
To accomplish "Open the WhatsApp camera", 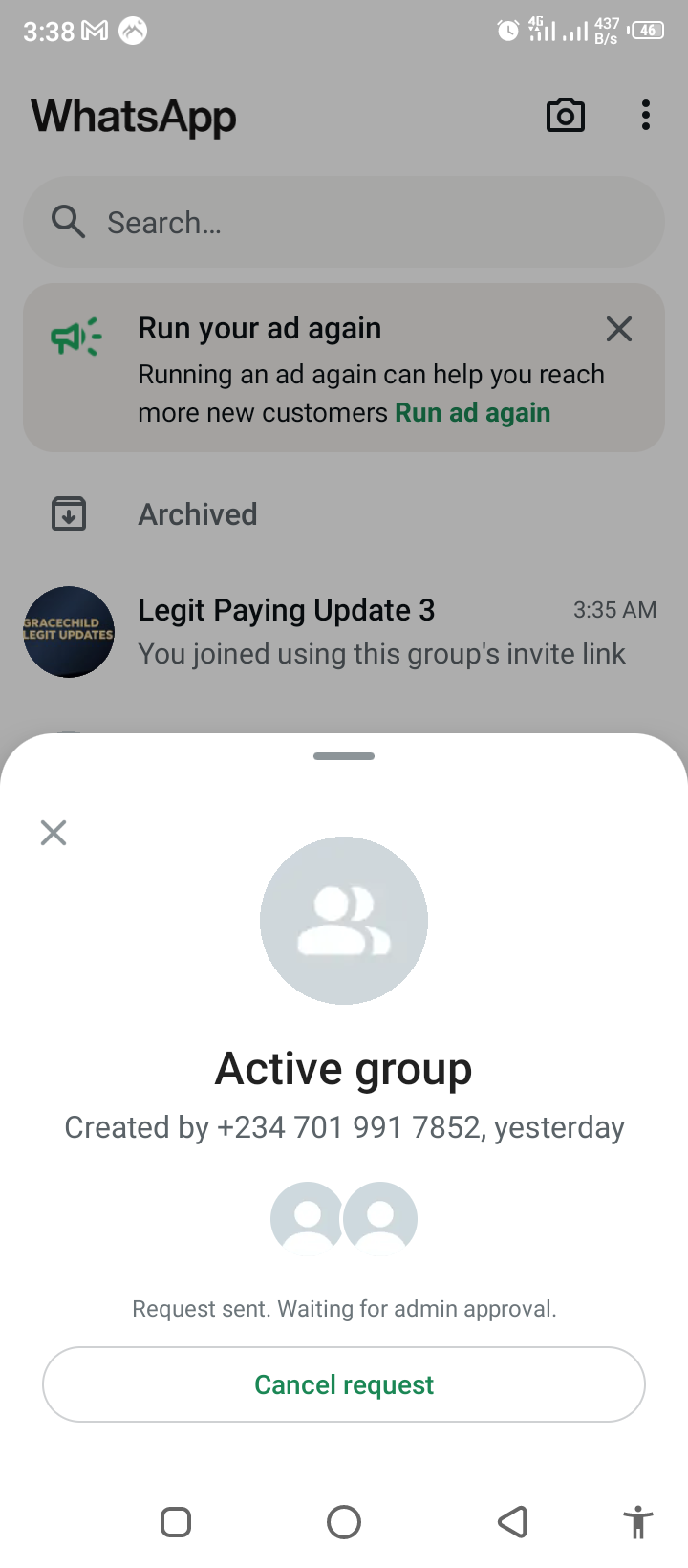I will tap(565, 116).
